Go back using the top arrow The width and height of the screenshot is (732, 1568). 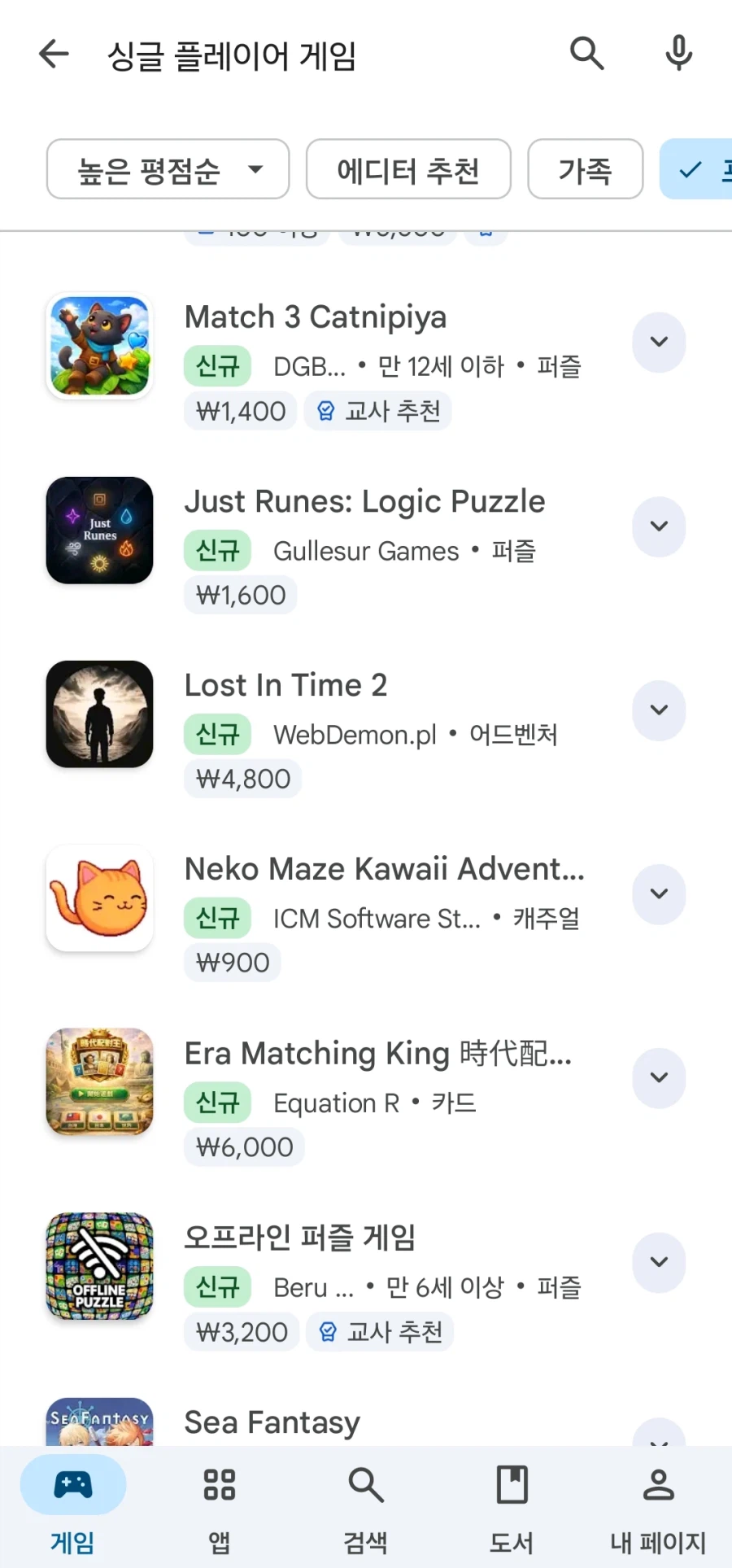(54, 55)
